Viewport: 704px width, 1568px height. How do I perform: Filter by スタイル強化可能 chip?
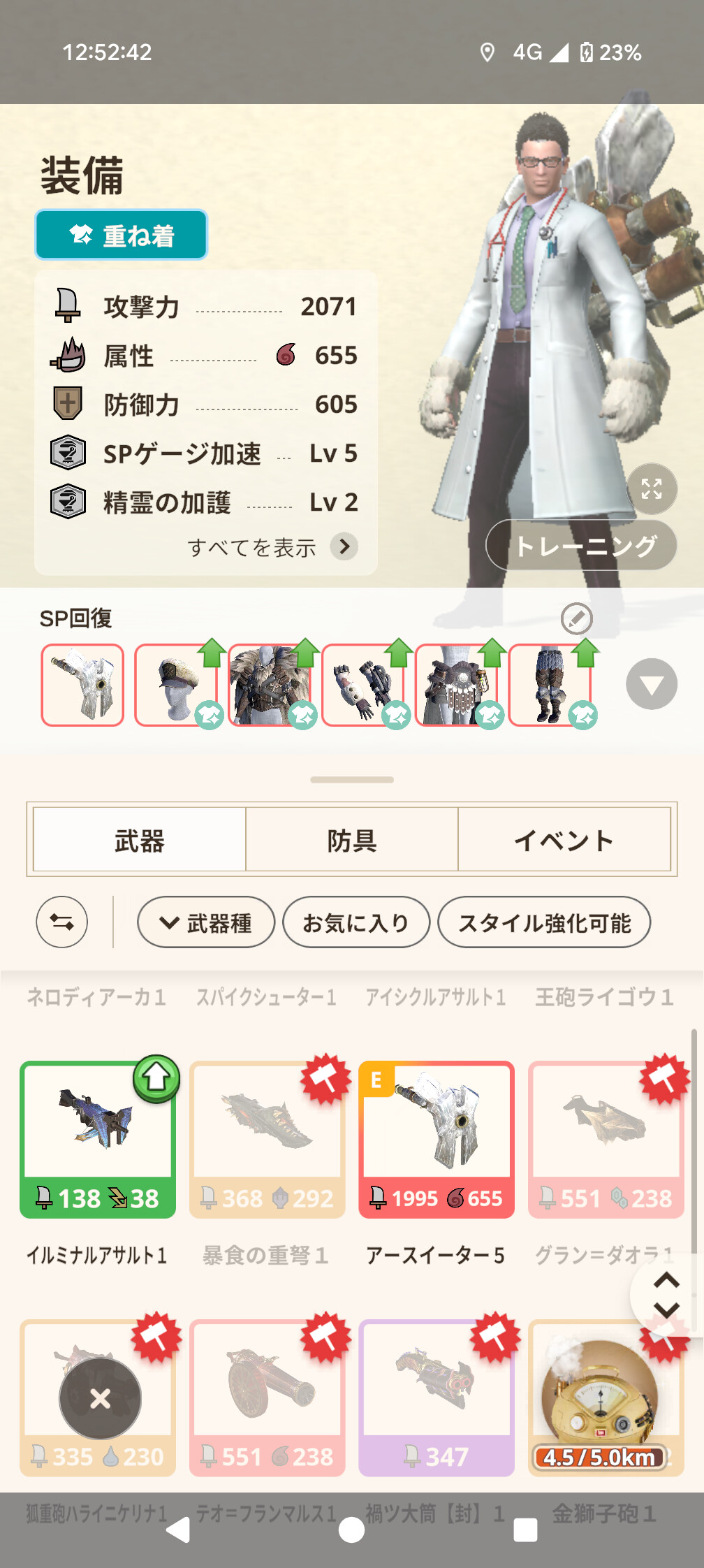(x=544, y=922)
